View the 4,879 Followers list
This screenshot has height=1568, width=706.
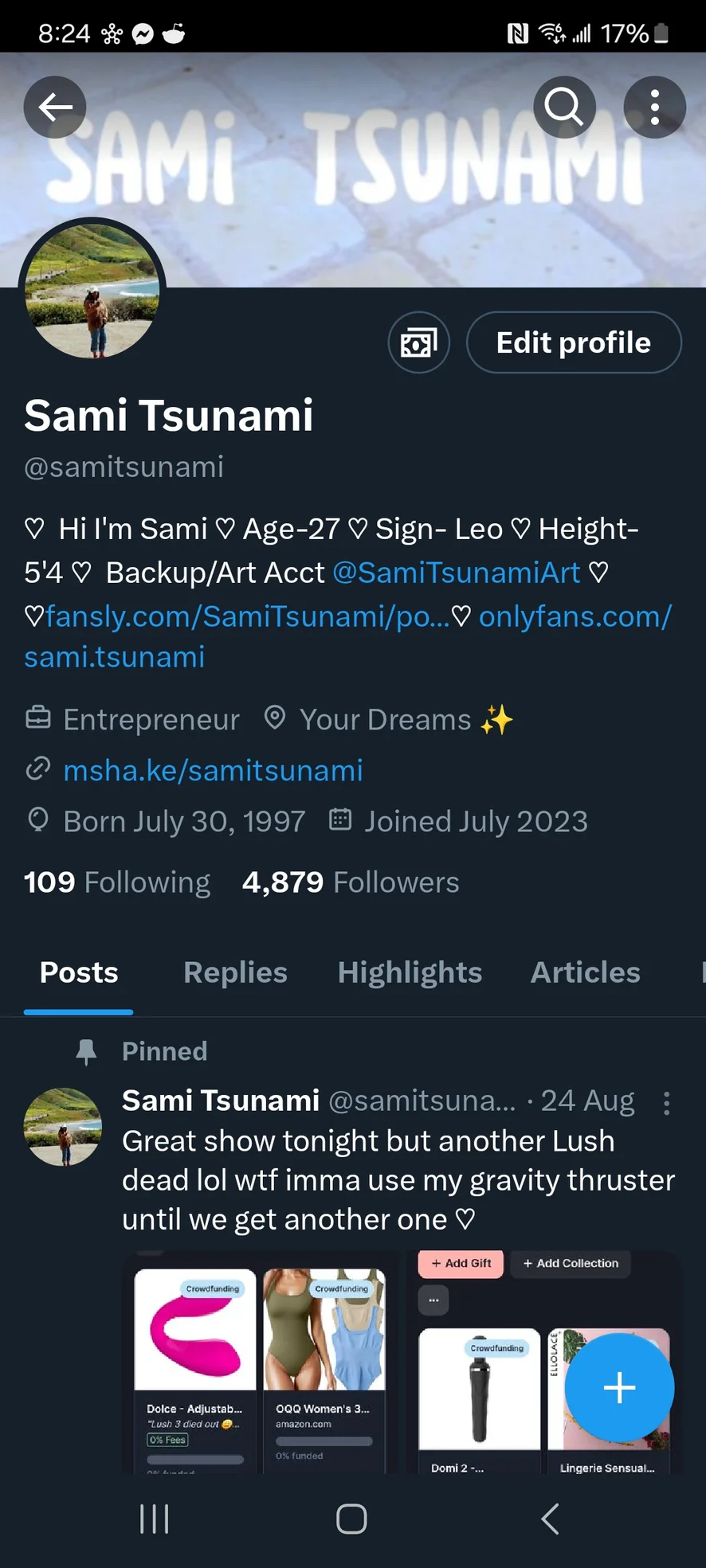pos(351,882)
